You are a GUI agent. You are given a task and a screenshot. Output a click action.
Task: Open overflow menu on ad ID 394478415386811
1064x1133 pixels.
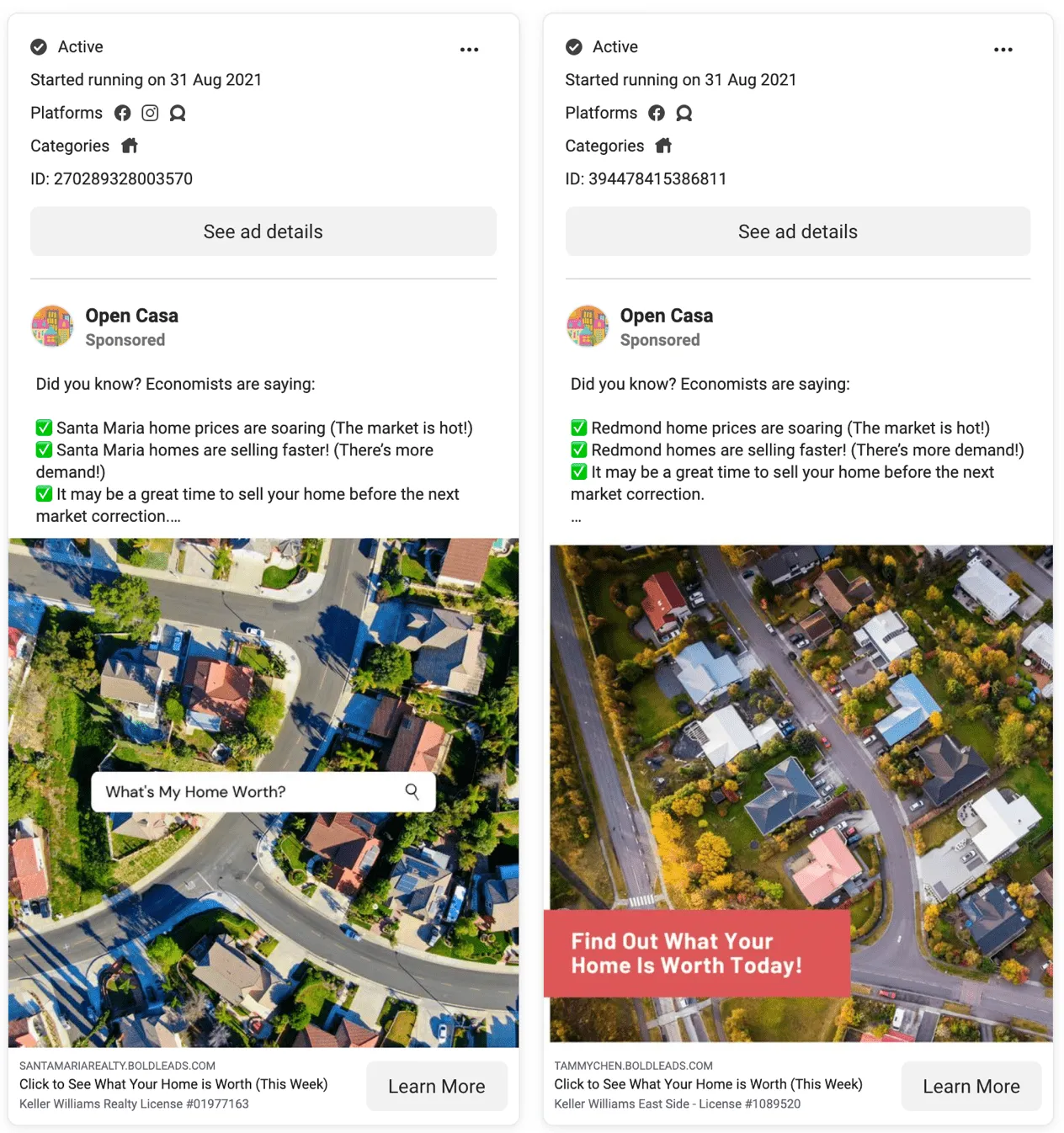[1003, 50]
